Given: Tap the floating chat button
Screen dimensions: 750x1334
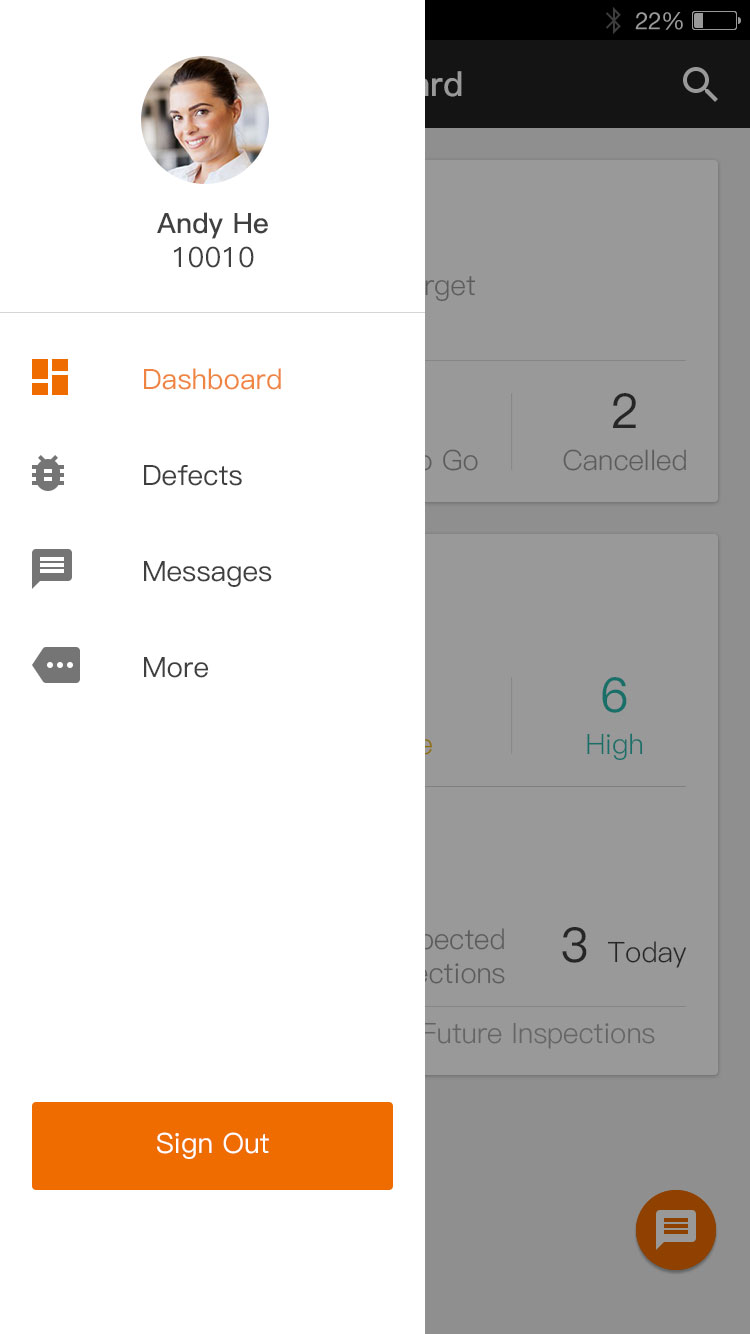Looking at the screenshot, I should 676,1229.
